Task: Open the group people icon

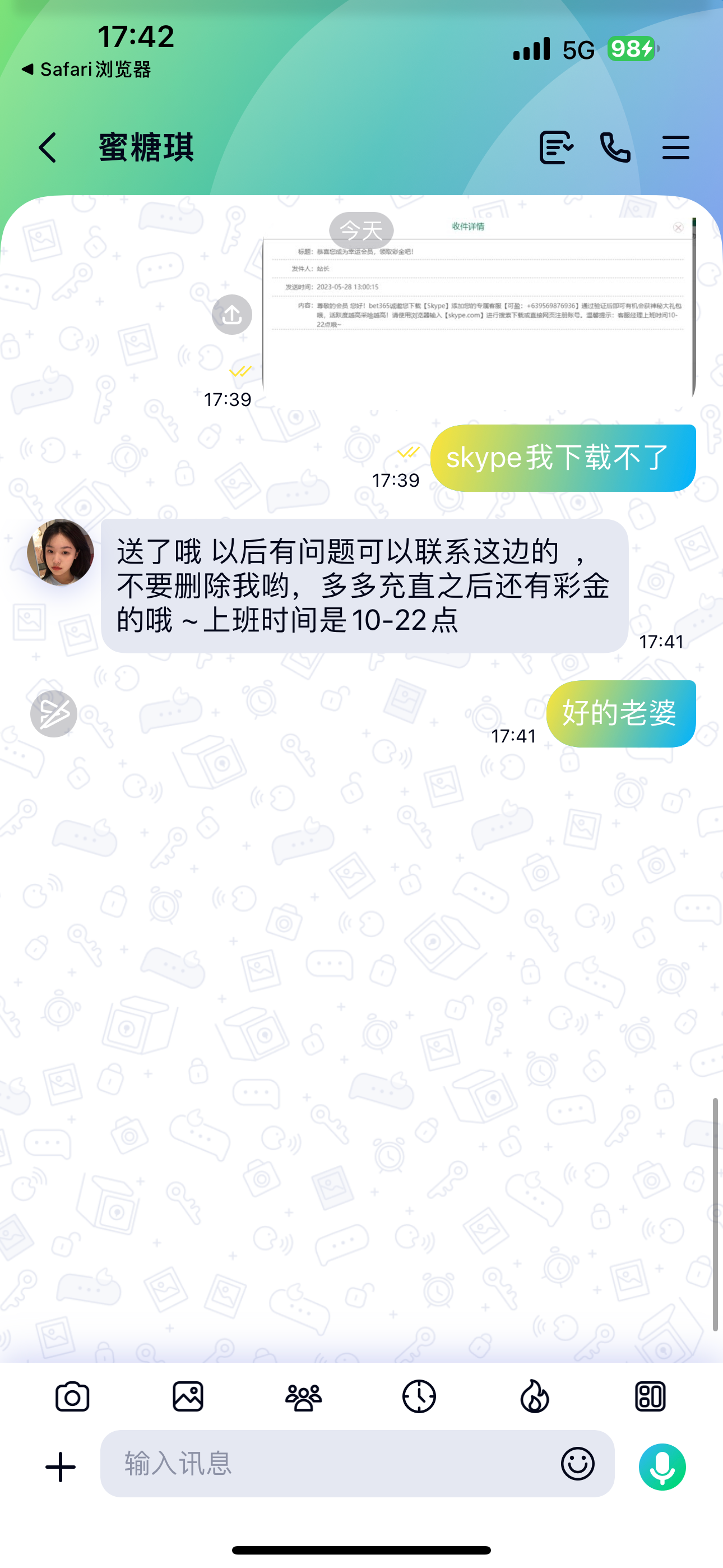Action: coord(304,1396)
